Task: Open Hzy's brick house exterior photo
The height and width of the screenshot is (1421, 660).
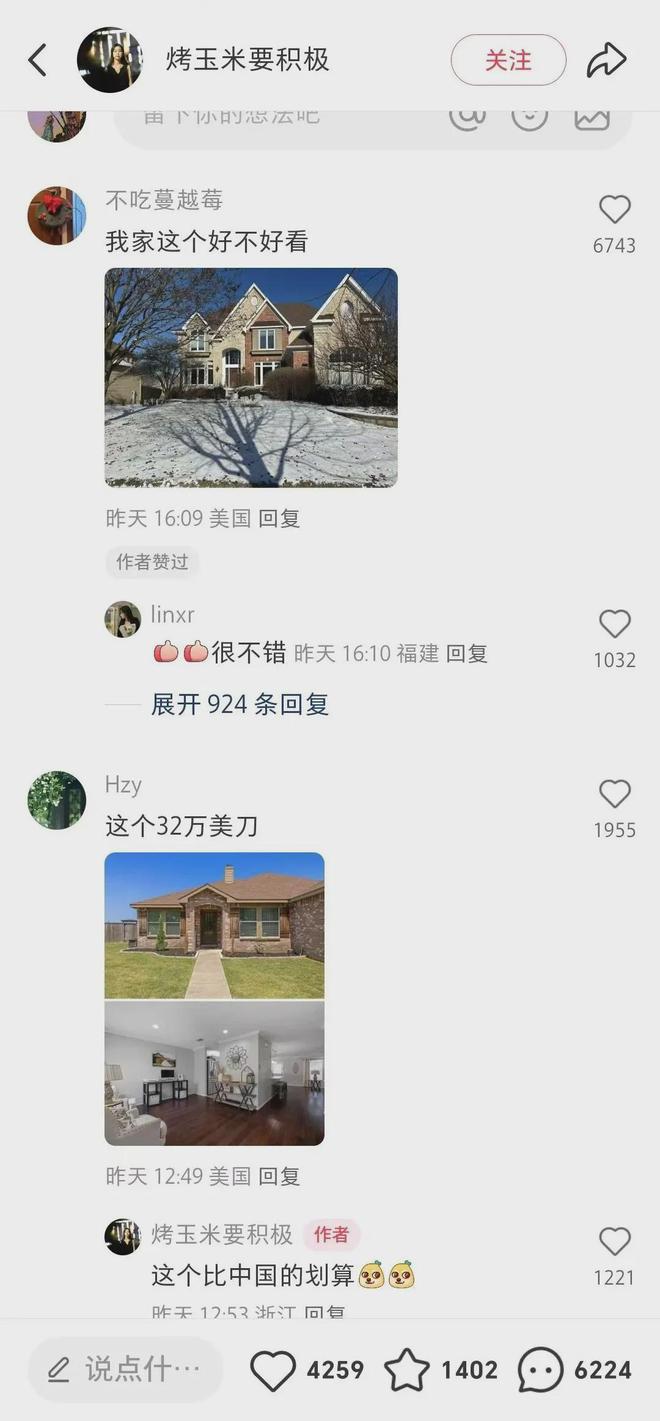Action: pos(214,925)
